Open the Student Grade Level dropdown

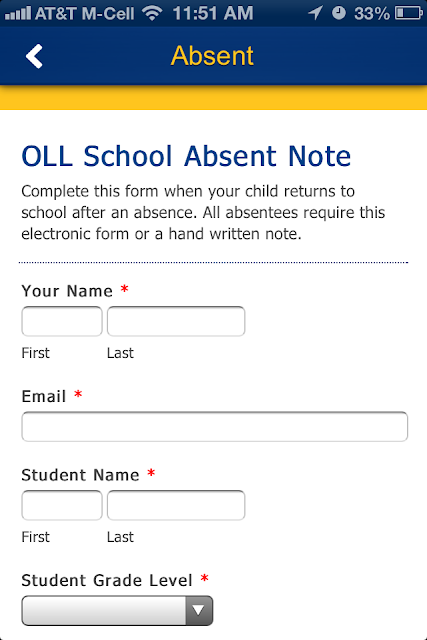tap(117, 611)
